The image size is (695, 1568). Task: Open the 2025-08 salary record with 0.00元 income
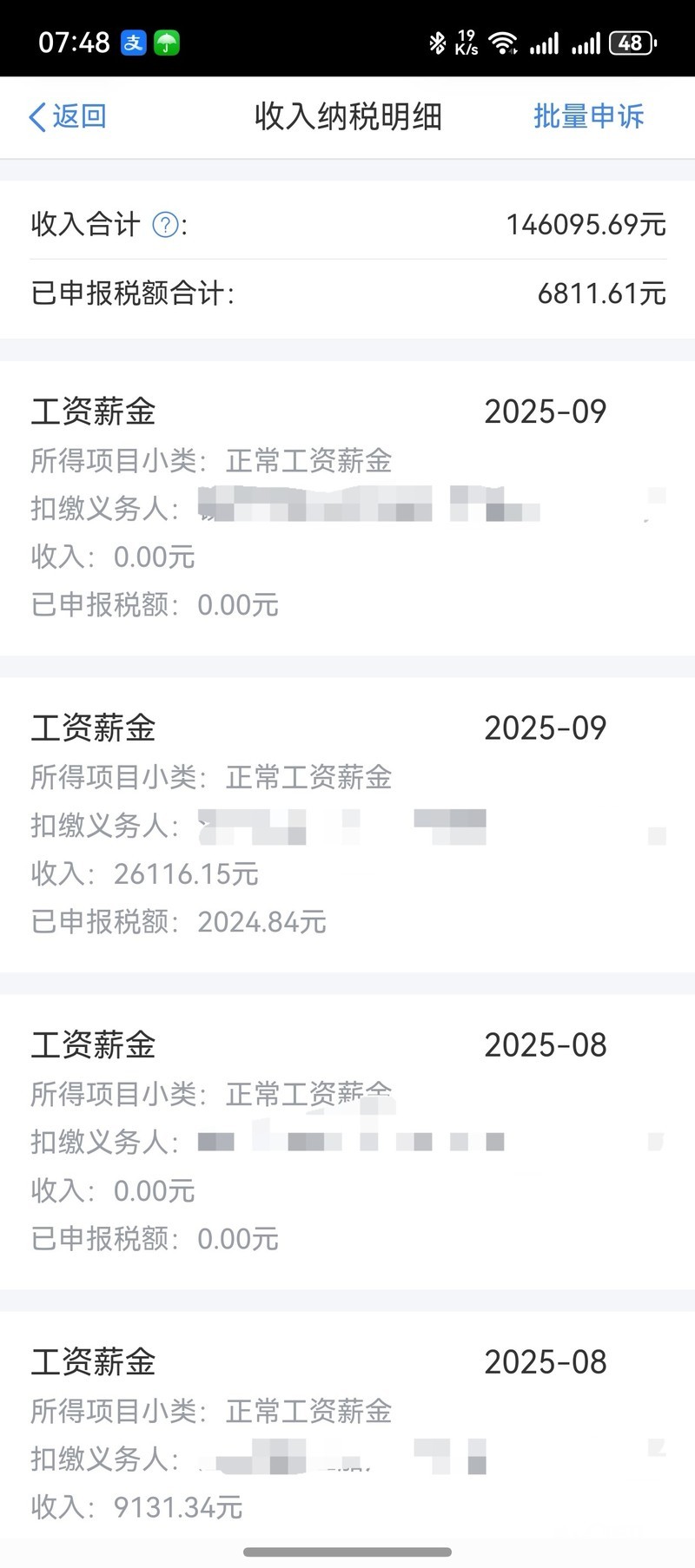(347, 1142)
